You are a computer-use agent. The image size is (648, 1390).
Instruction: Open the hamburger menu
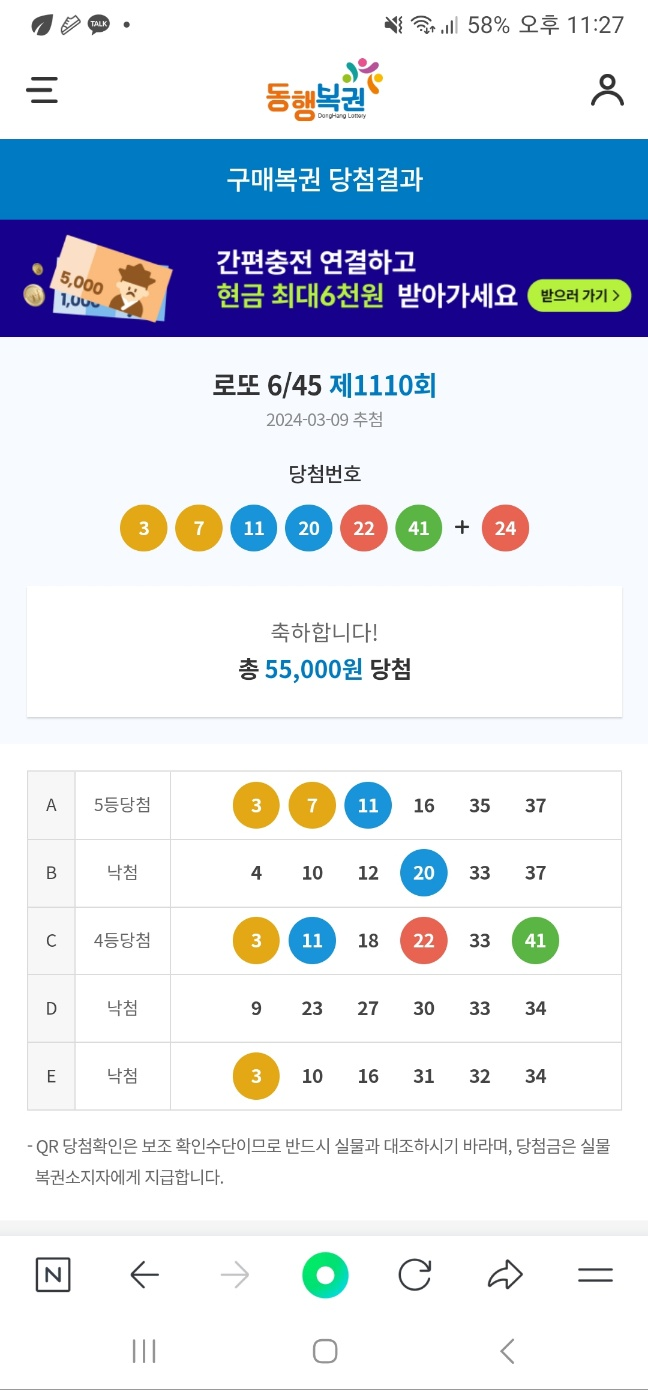pos(42,91)
